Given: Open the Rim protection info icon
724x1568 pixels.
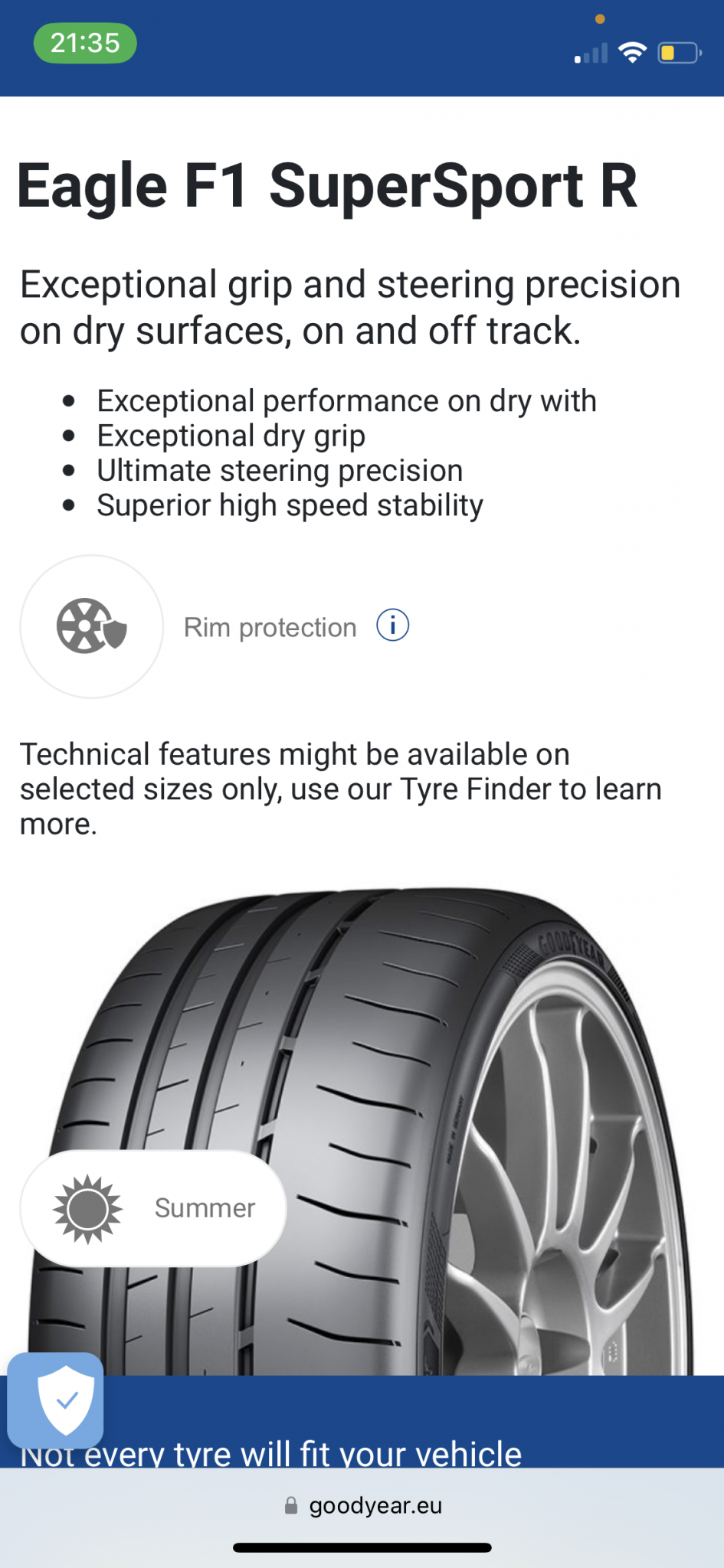Looking at the screenshot, I should tap(392, 626).
